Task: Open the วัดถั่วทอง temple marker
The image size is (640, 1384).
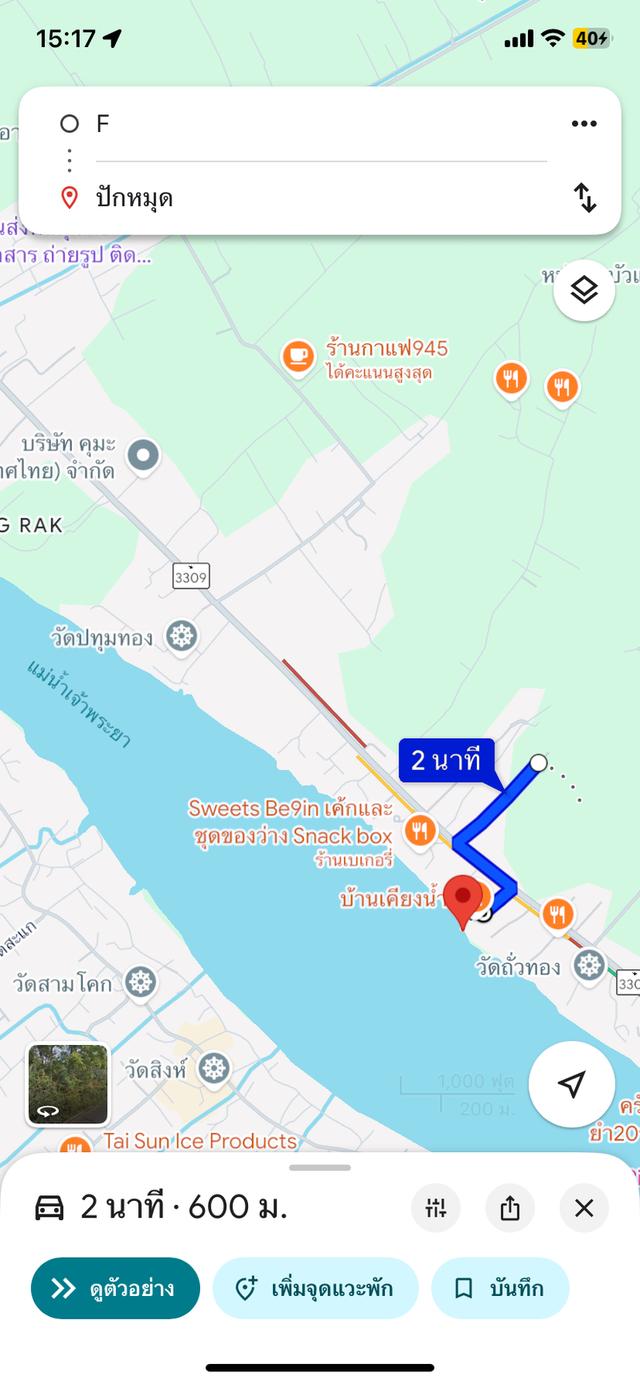Action: click(x=588, y=965)
